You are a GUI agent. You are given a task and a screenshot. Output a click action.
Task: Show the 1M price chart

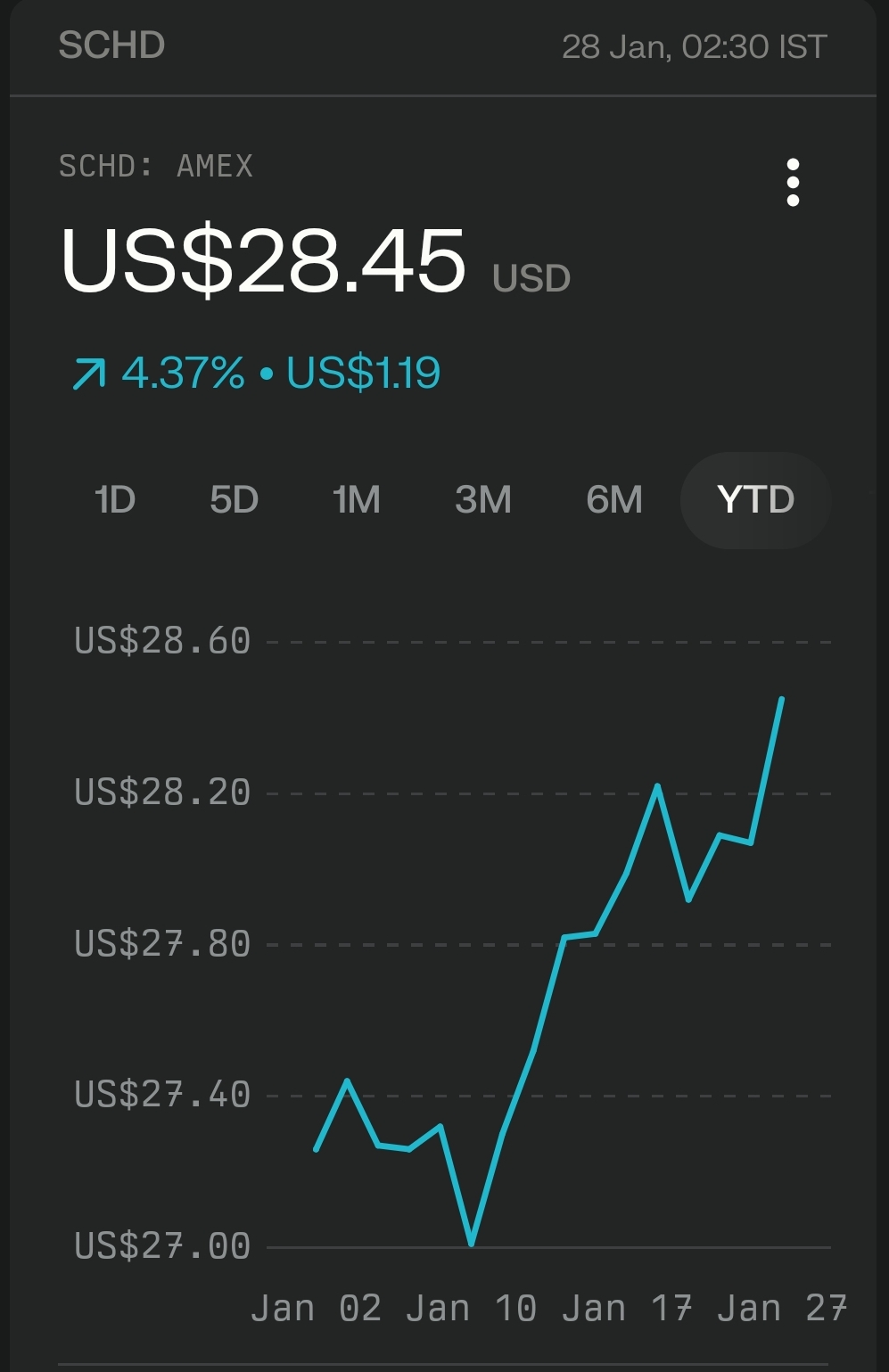pos(356,499)
